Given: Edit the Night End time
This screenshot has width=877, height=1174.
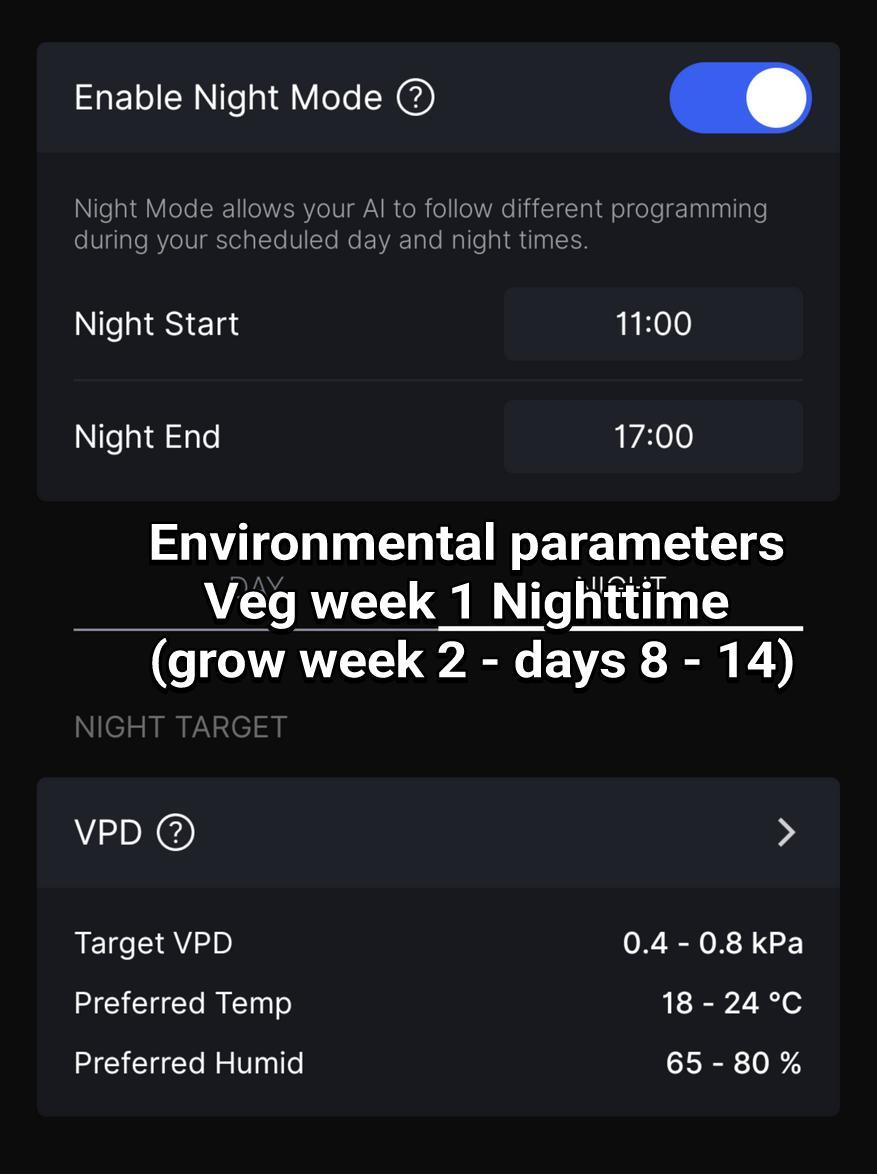Looking at the screenshot, I should click(653, 437).
